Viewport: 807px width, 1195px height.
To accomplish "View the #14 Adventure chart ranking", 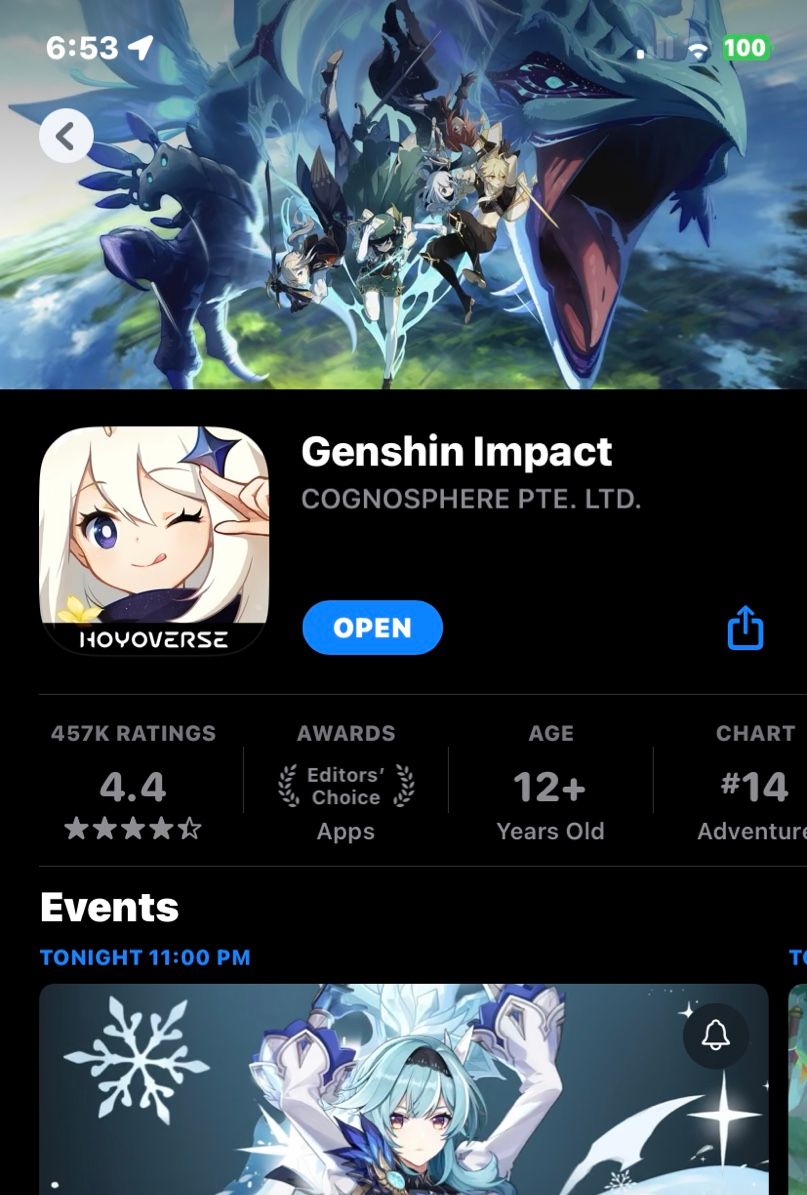I will [x=753, y=787].
